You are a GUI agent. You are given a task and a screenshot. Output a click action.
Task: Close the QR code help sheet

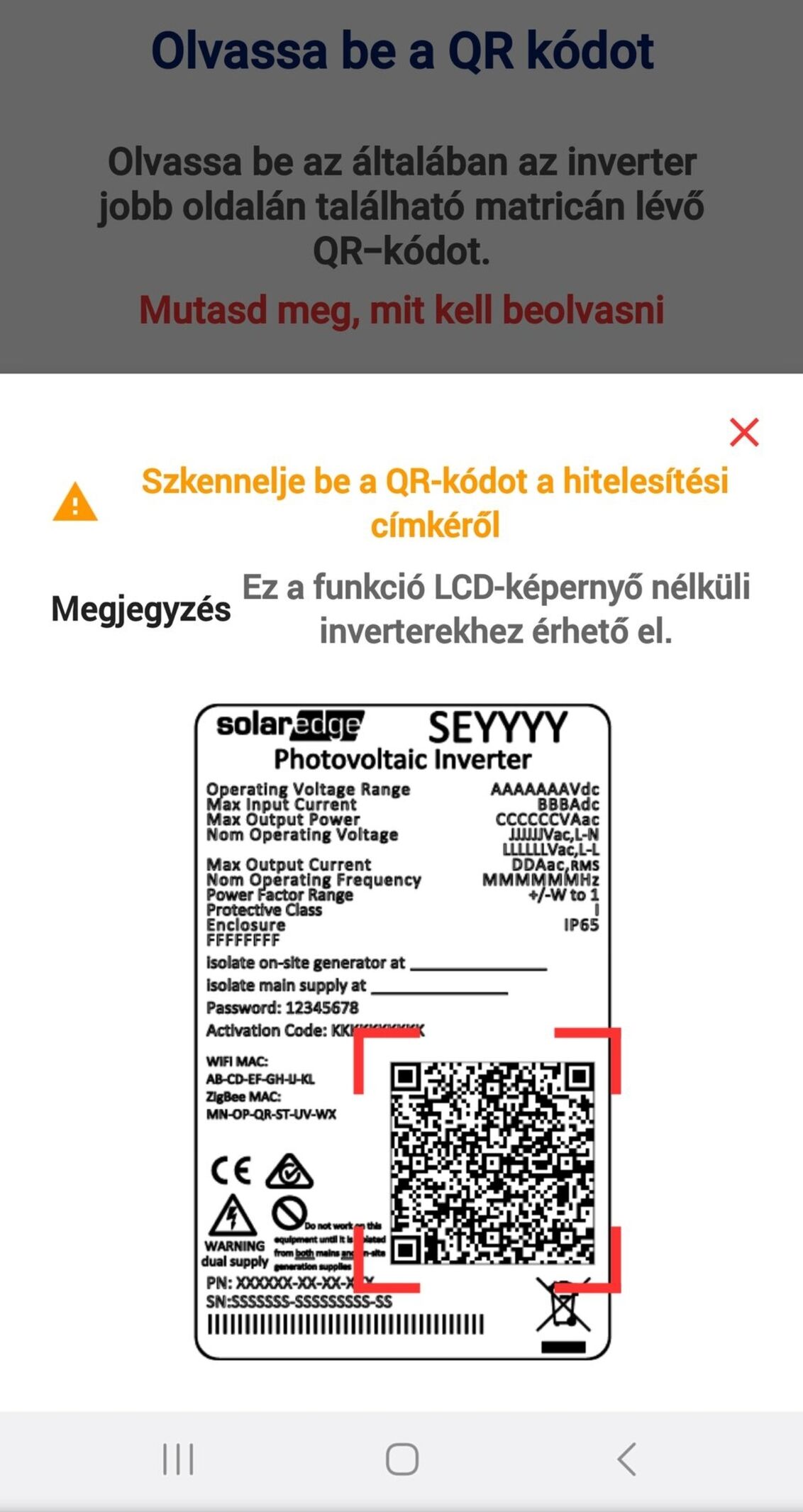coord(744,432)
